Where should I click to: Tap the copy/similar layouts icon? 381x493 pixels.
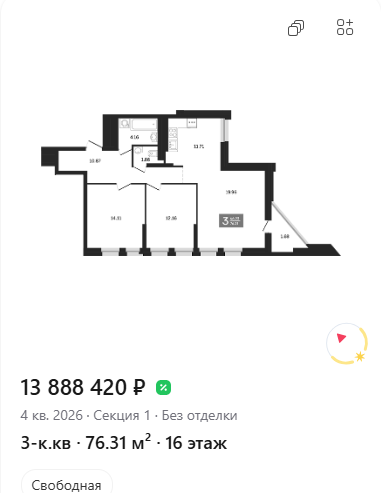pos(296,28)
